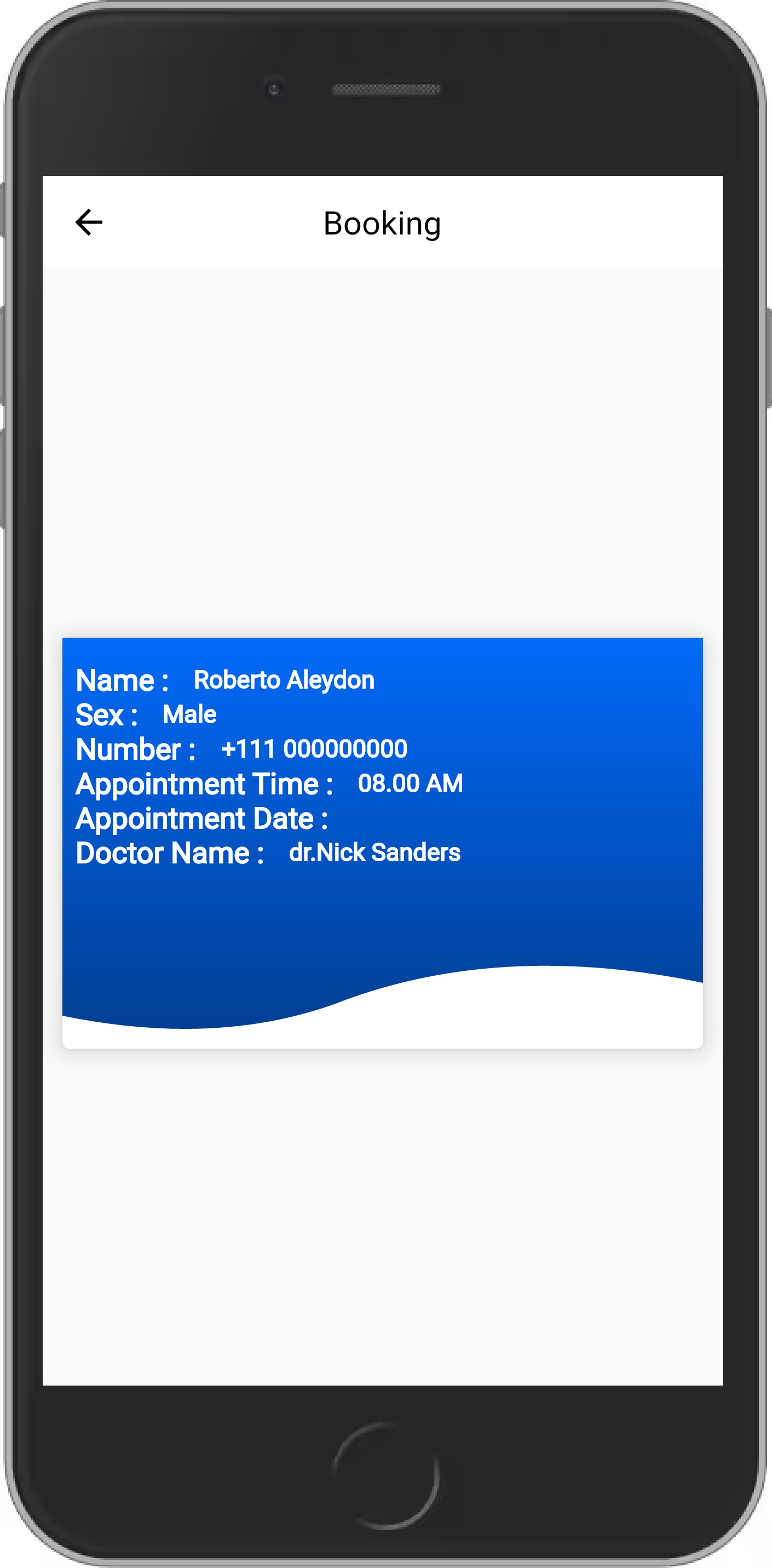Select the 08.00 AM time value
Viewport: 772px width, 1568px height.
[x=410, y=783]
